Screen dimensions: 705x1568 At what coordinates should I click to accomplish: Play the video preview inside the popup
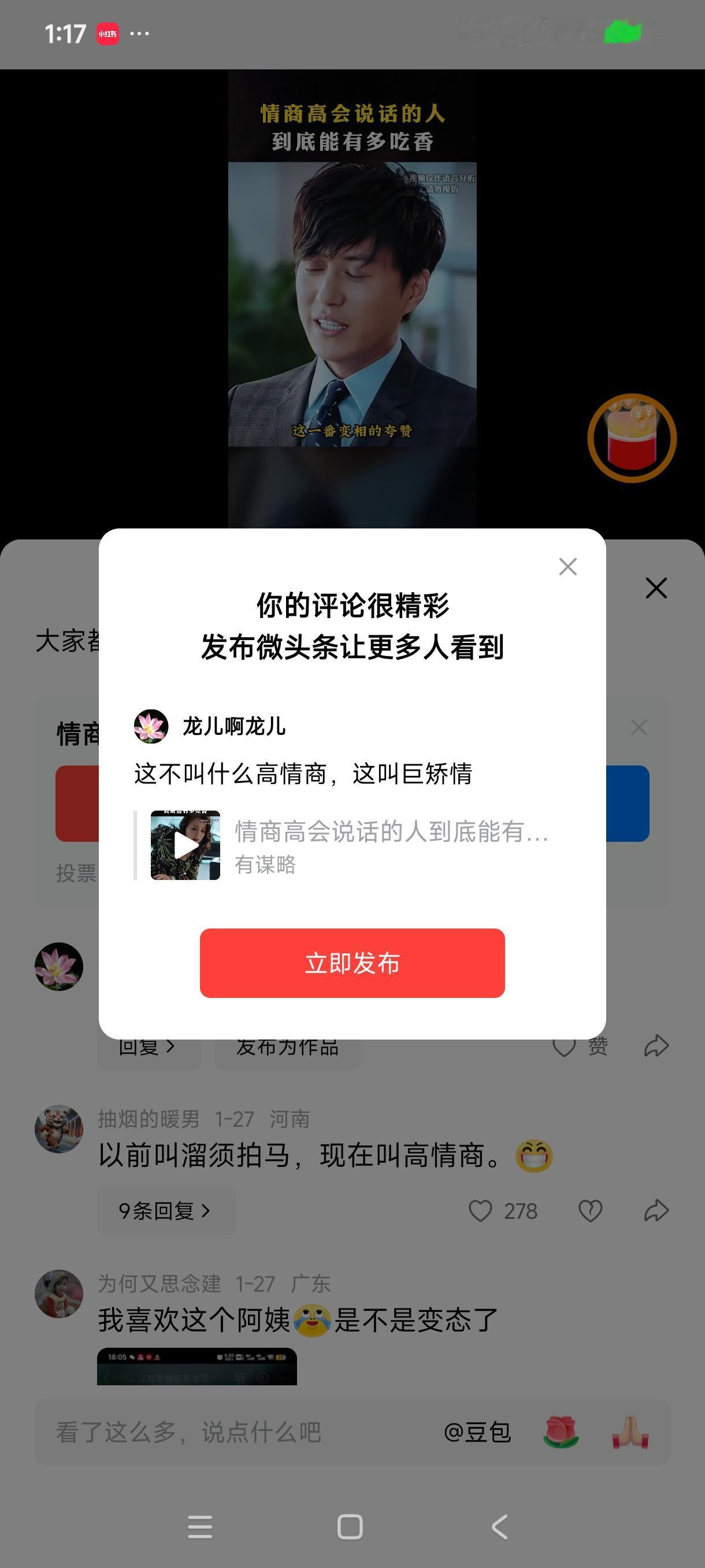tap(184, 845)
